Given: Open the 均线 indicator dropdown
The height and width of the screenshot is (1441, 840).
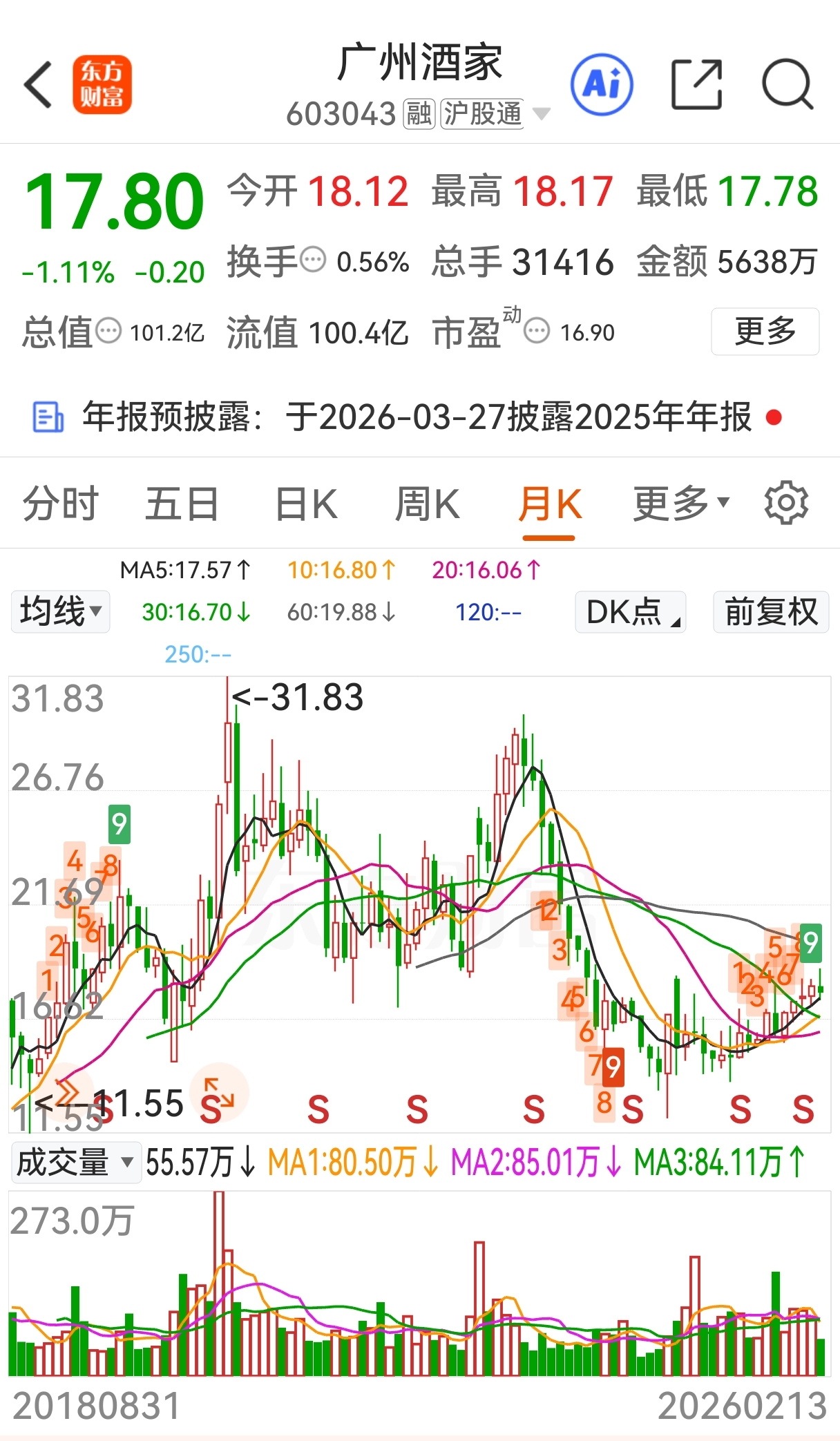Looking at the screenshot, I should point(61,611).
